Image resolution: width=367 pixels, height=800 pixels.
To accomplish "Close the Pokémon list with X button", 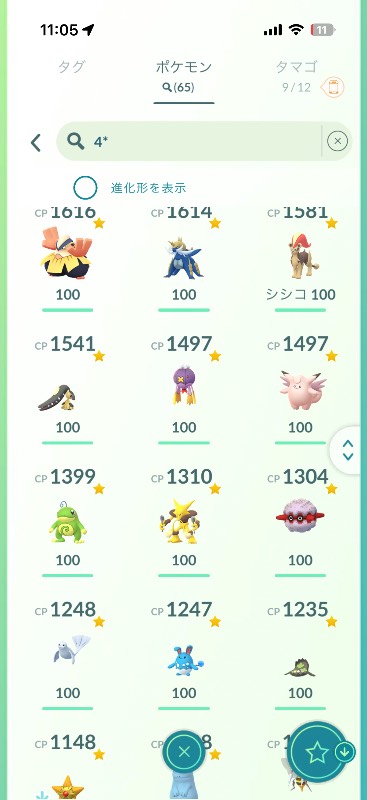I will click(x=184, y=752).
